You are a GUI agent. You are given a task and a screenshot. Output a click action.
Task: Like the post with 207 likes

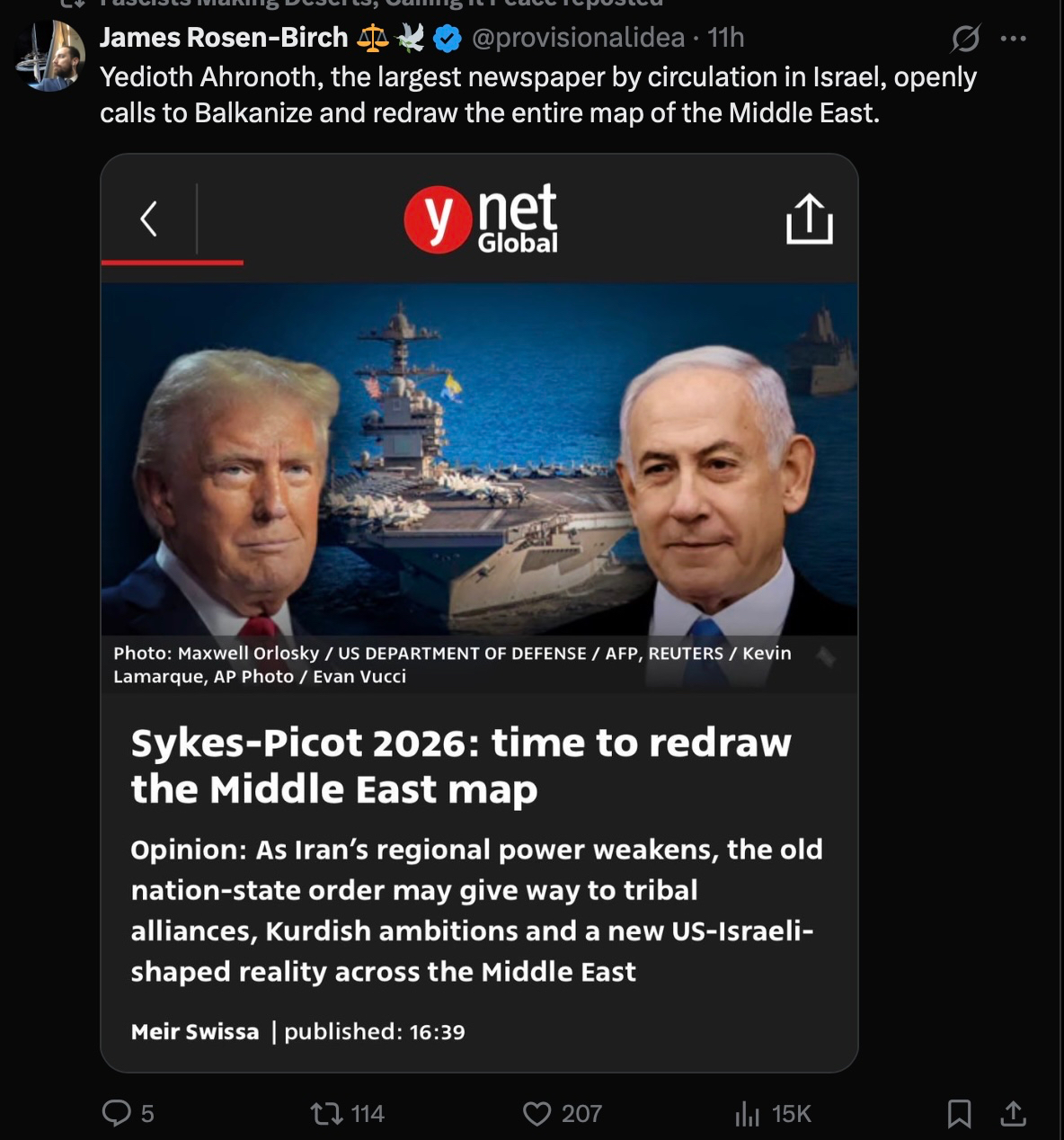coord(536,1114)
